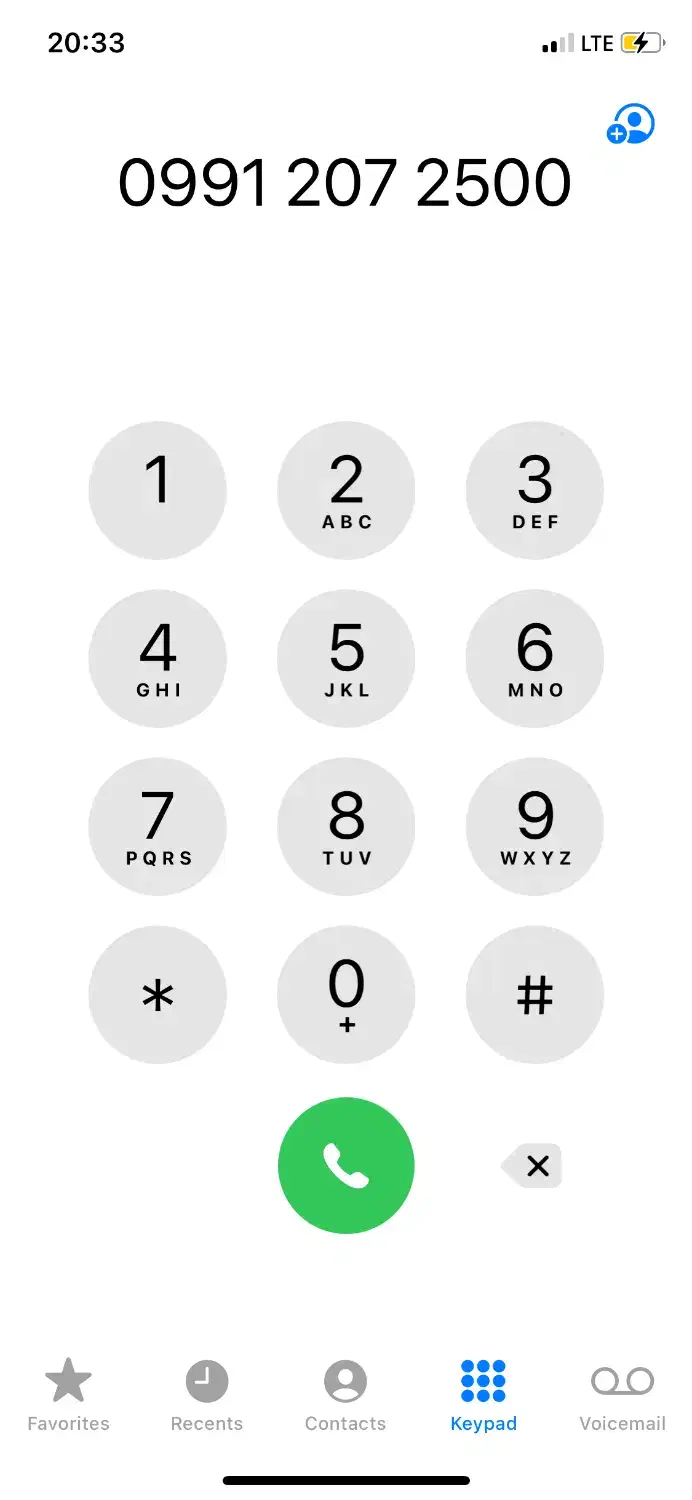Switch to the Favorites tab

(68, 1395)
